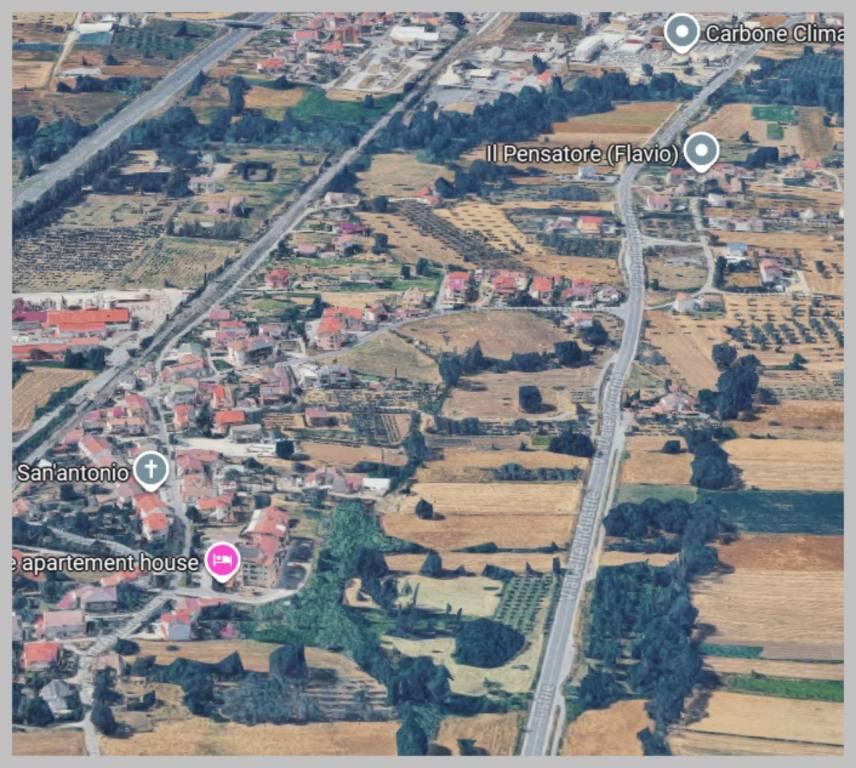Open the apartement house lodging pin
The image size is (856, 768).
pos(222,561)
